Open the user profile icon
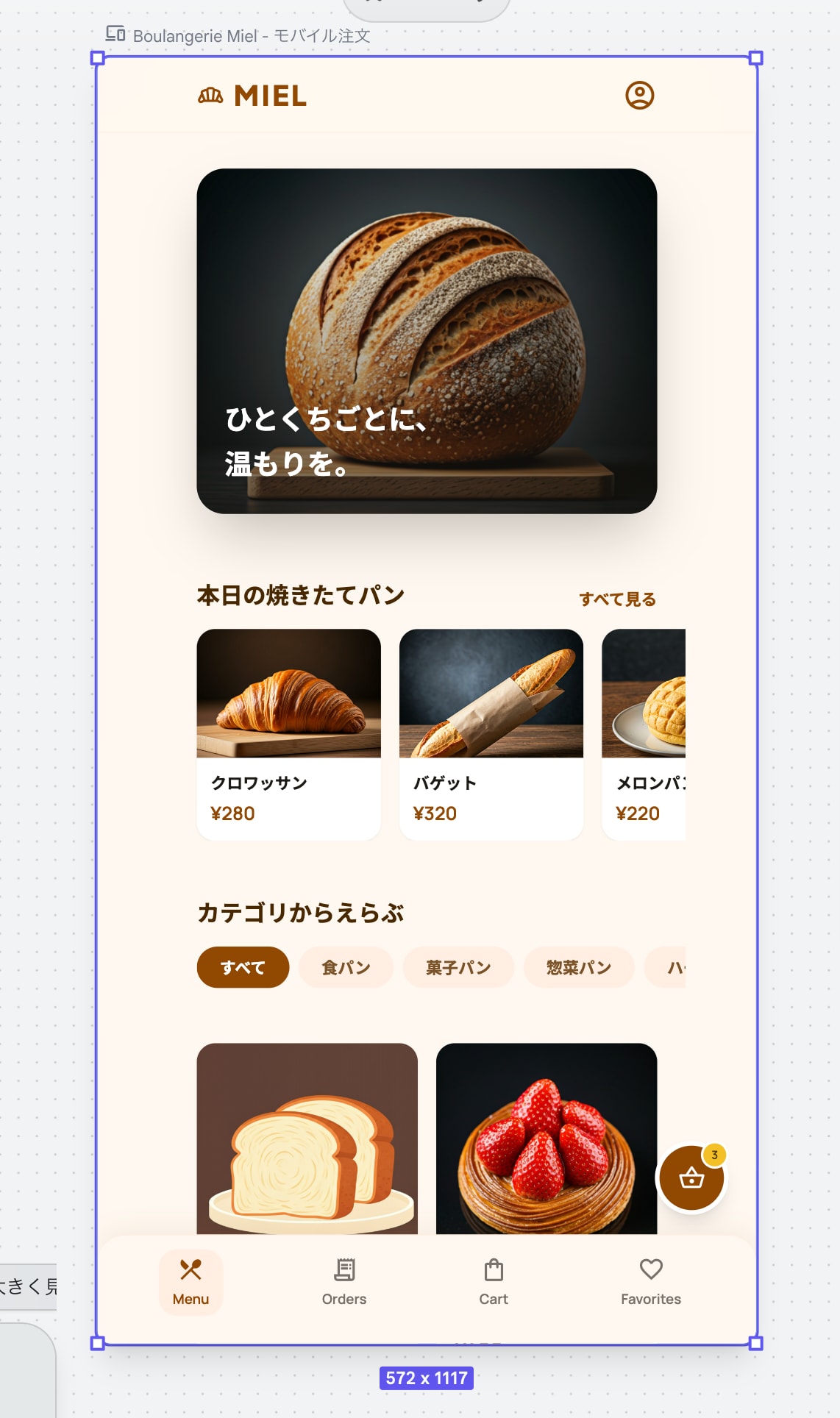 [x=639, y=96]
